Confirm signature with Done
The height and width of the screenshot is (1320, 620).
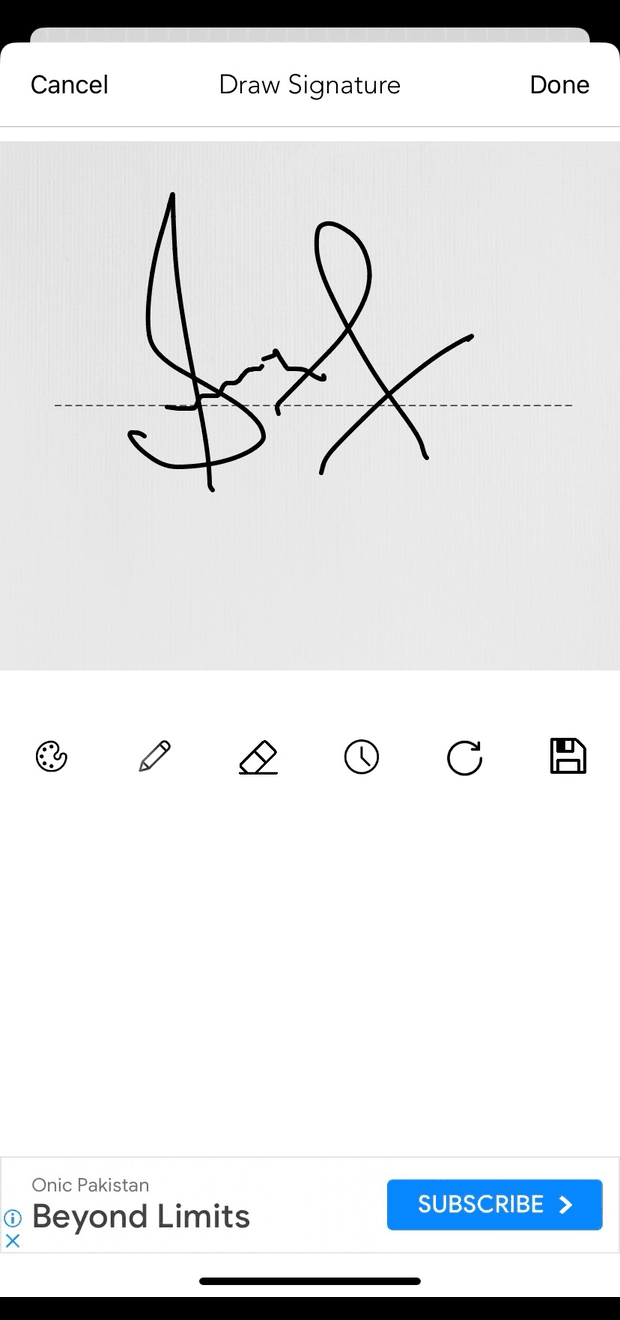click(559, 85)
